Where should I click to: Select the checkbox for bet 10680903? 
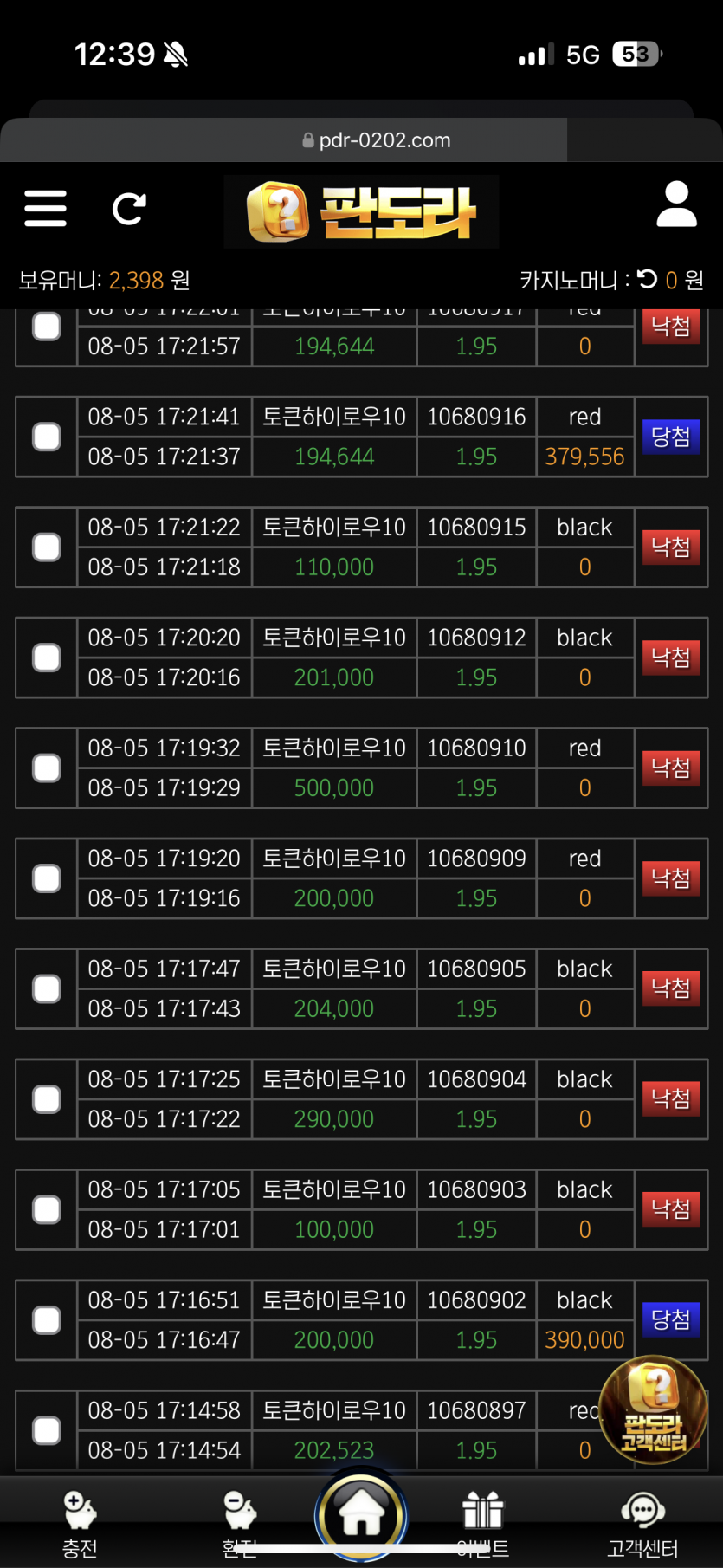pyautogui.click(x=47, y=1209)
